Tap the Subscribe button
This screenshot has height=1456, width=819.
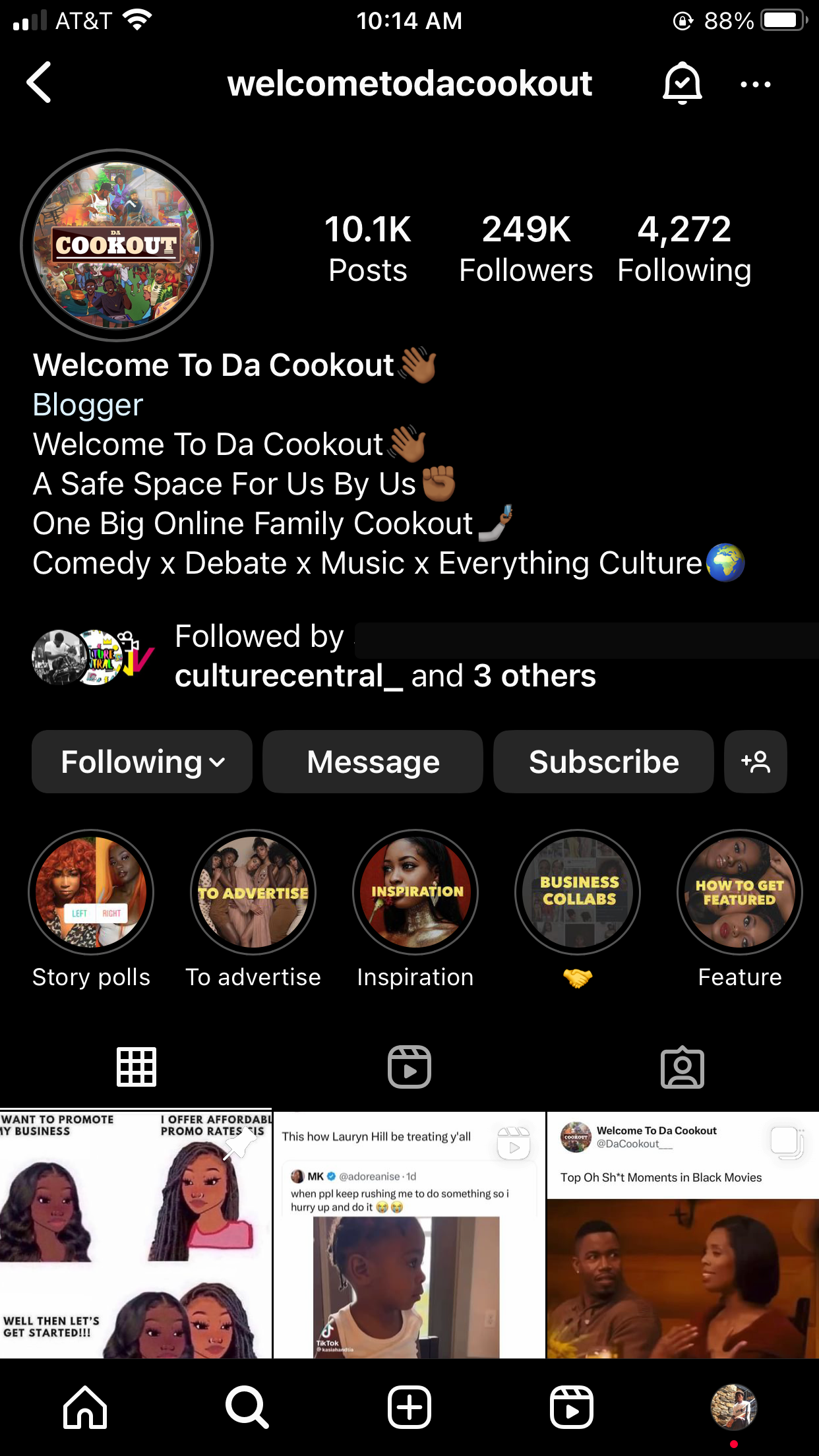click(x=603, y=762)
